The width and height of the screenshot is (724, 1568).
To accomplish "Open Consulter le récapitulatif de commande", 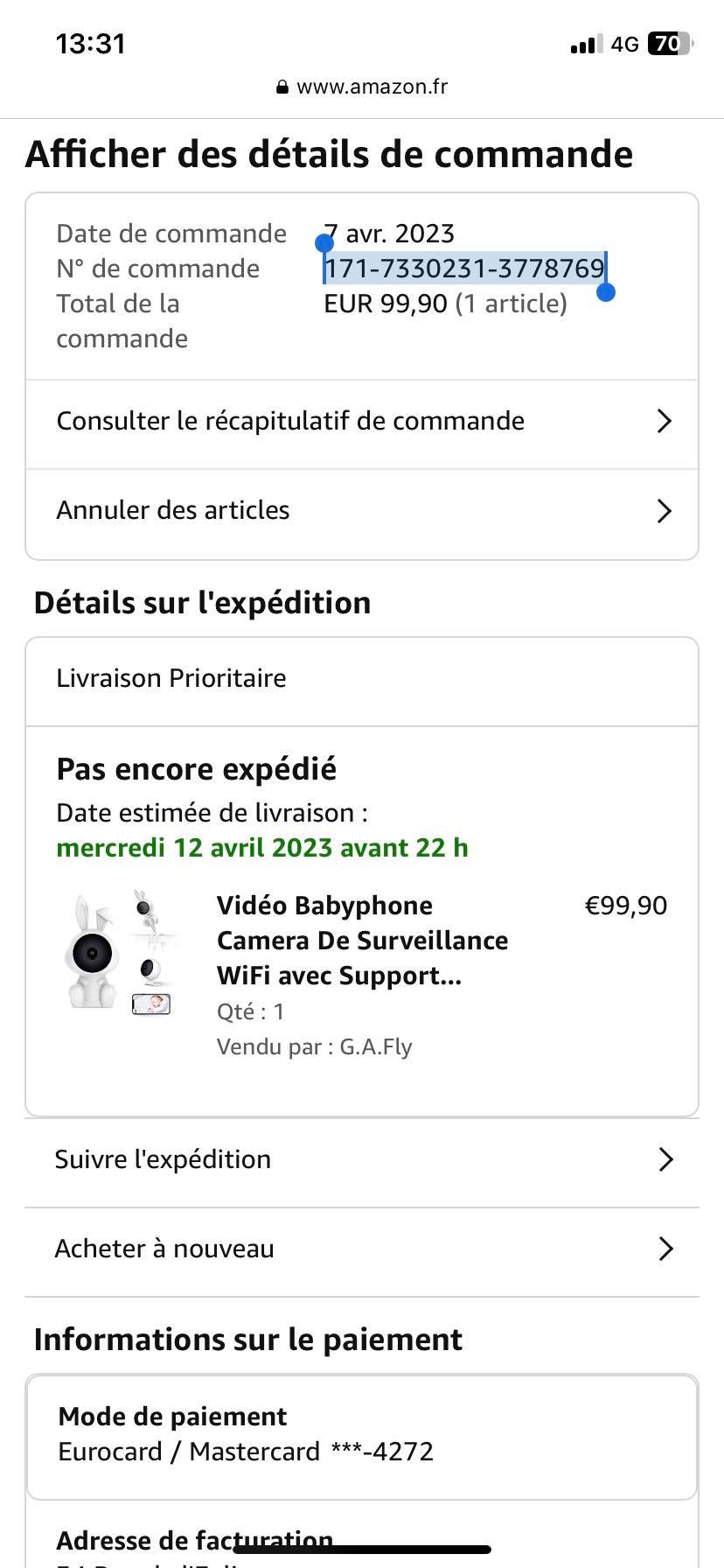I will [x=361, y=422].
